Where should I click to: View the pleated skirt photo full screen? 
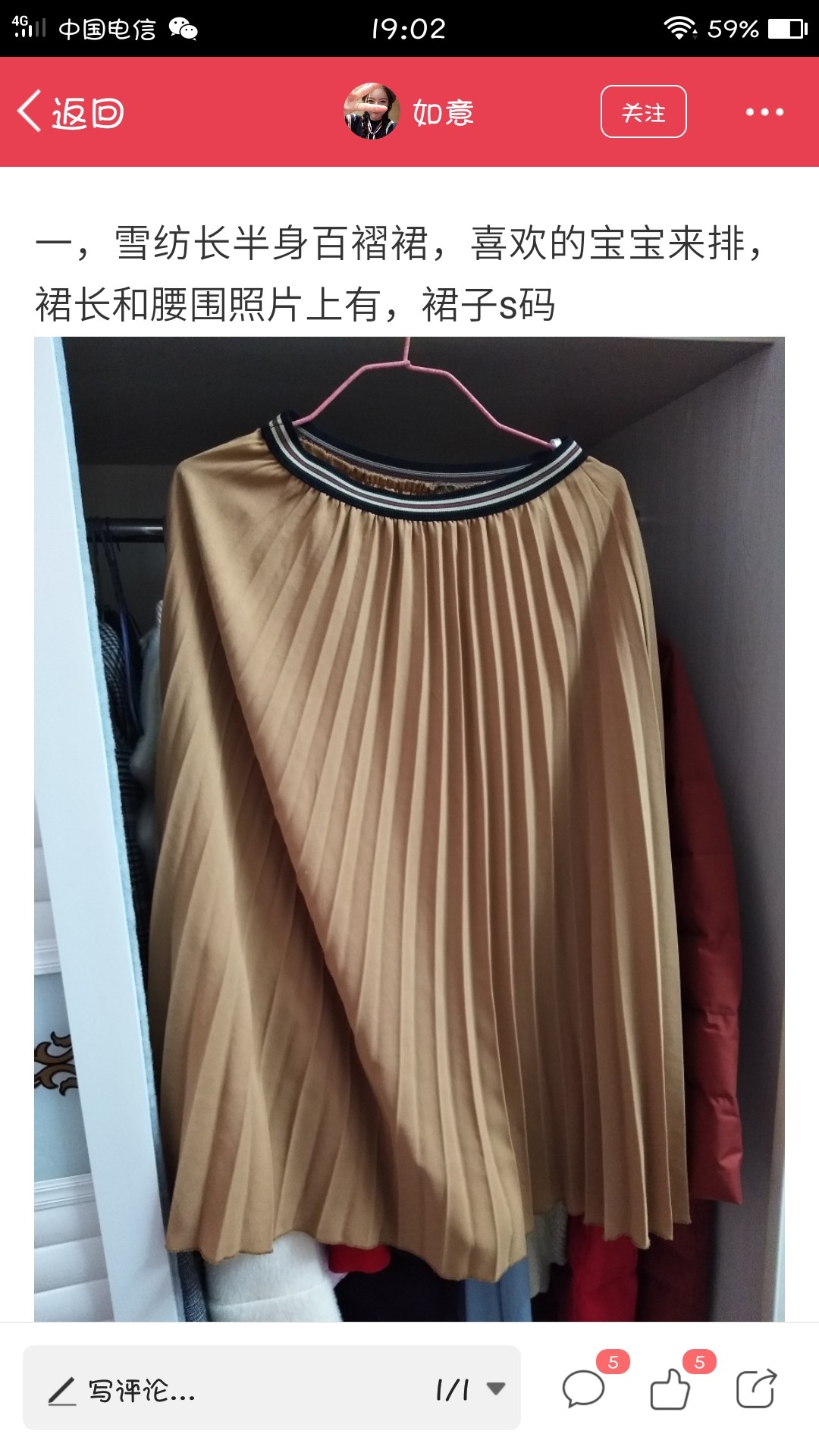(x=409, y=828)
